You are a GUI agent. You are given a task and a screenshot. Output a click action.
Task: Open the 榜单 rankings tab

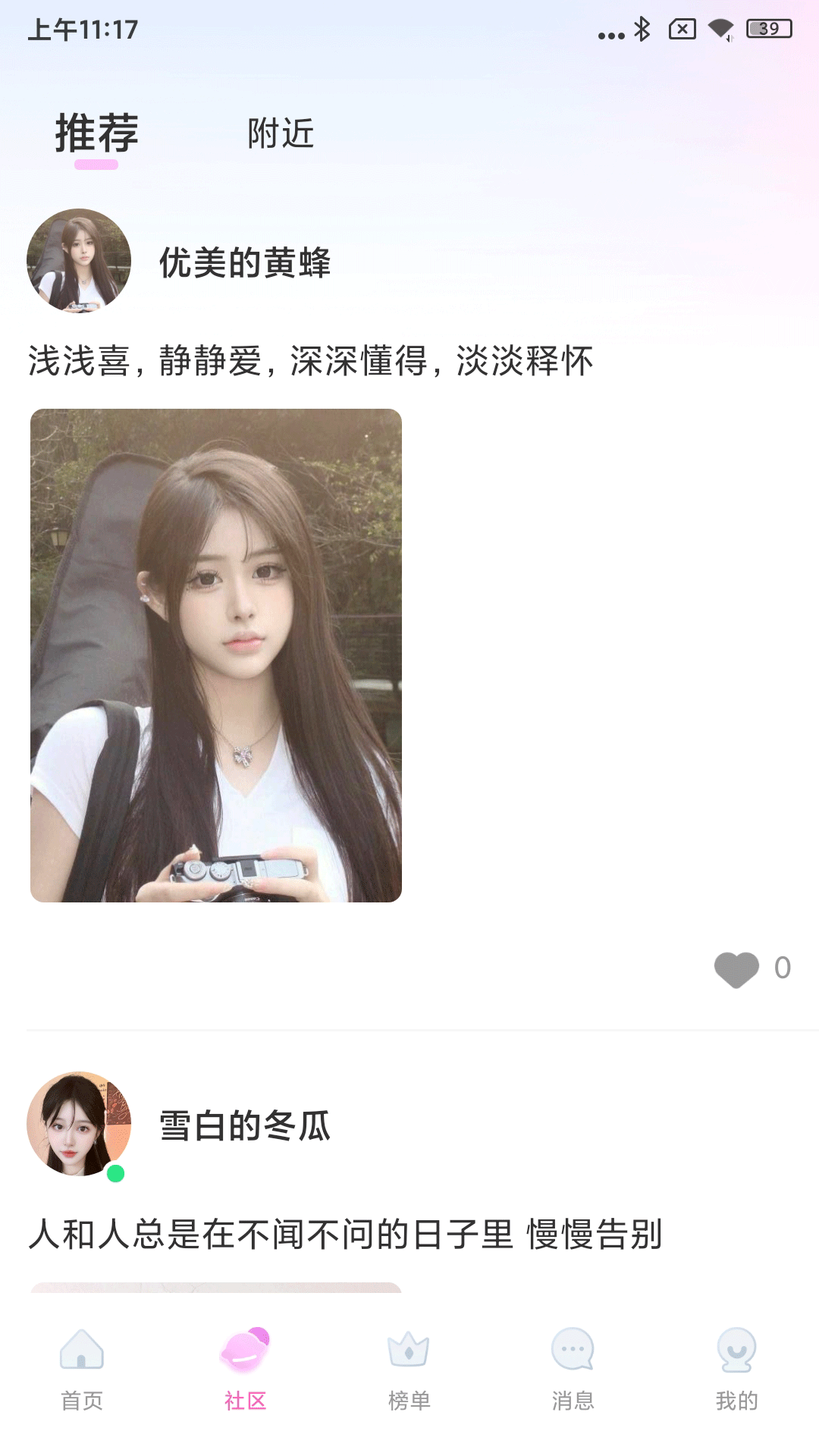click(x=409, y=1368)
